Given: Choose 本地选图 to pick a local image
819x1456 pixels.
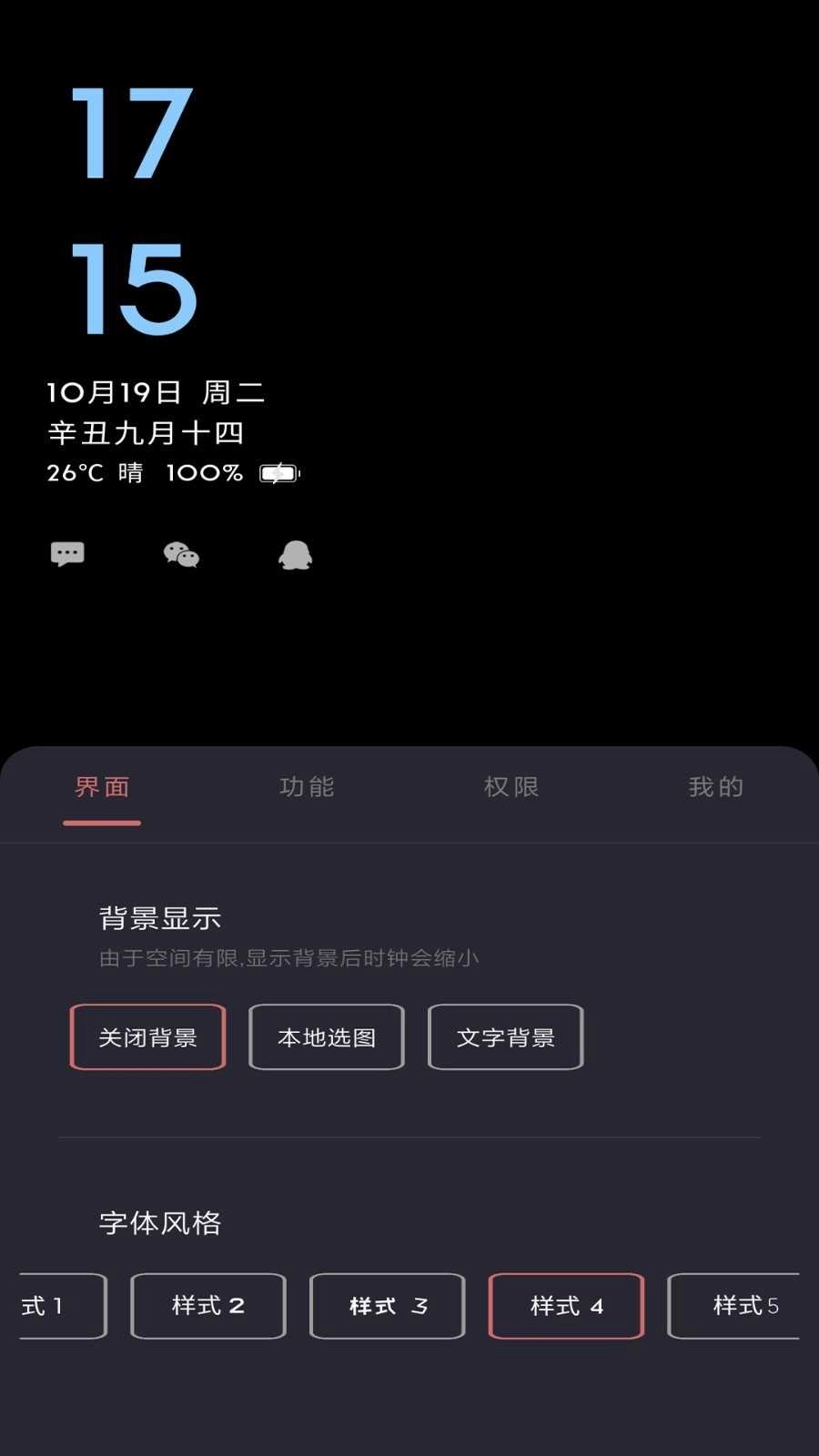Looking at the screenshot, I should pyautogui.click(x=327, y=1036).
